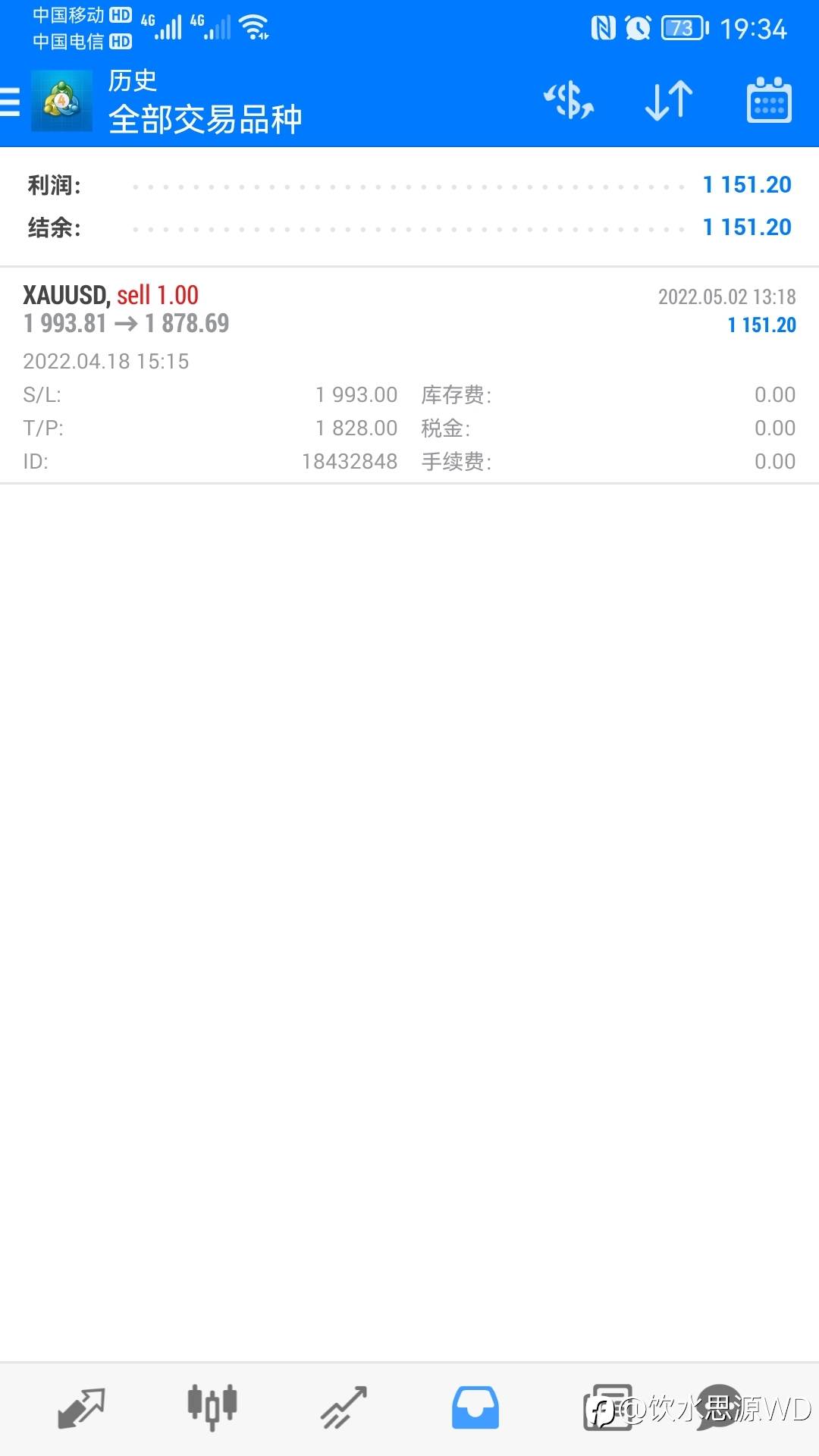The width and height of the screenshot is (819, 1456).
Task: Open the hamburger drawer menu
Action: click(10, 102)
